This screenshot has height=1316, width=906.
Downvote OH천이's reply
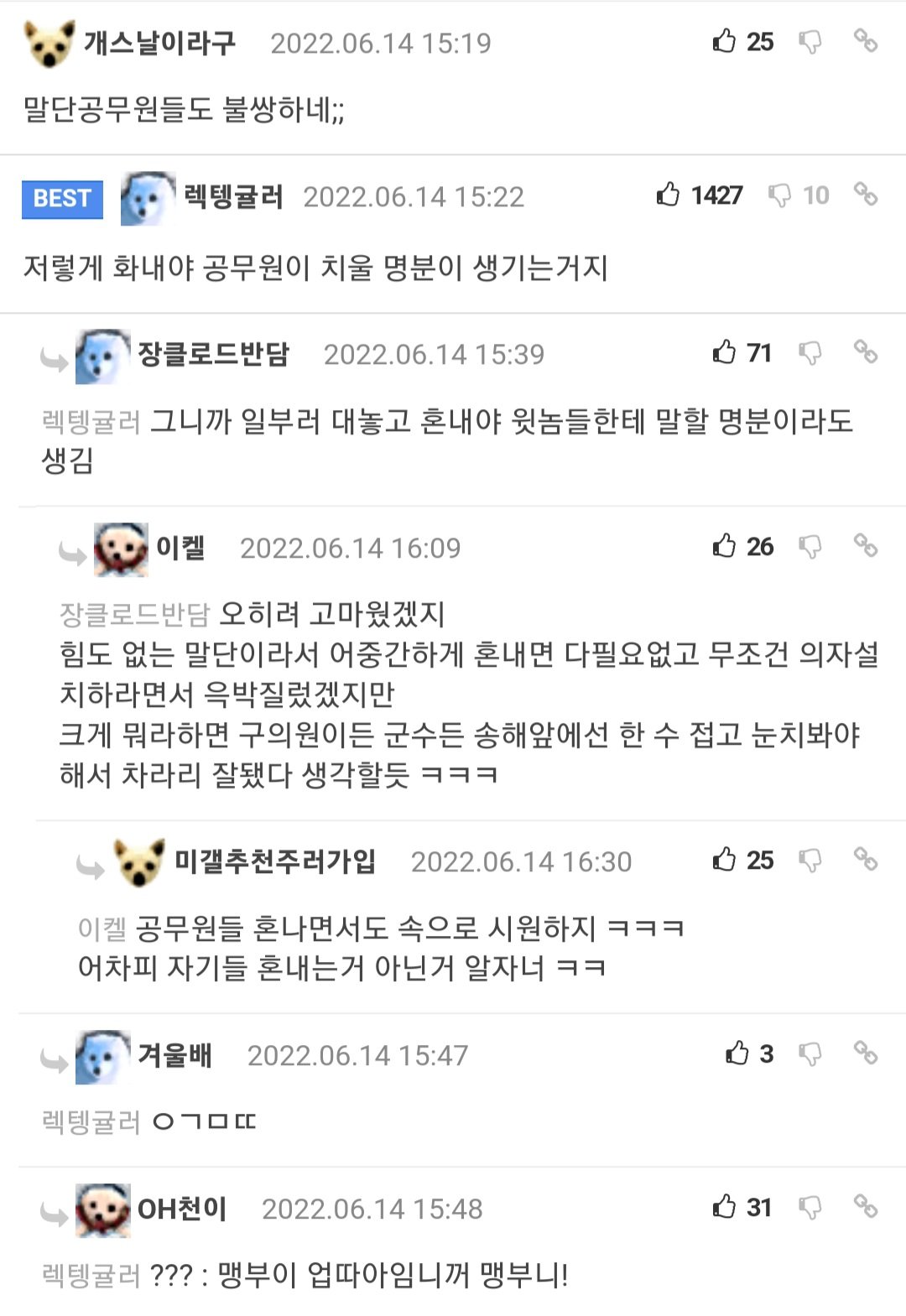tap(810, 1208)
